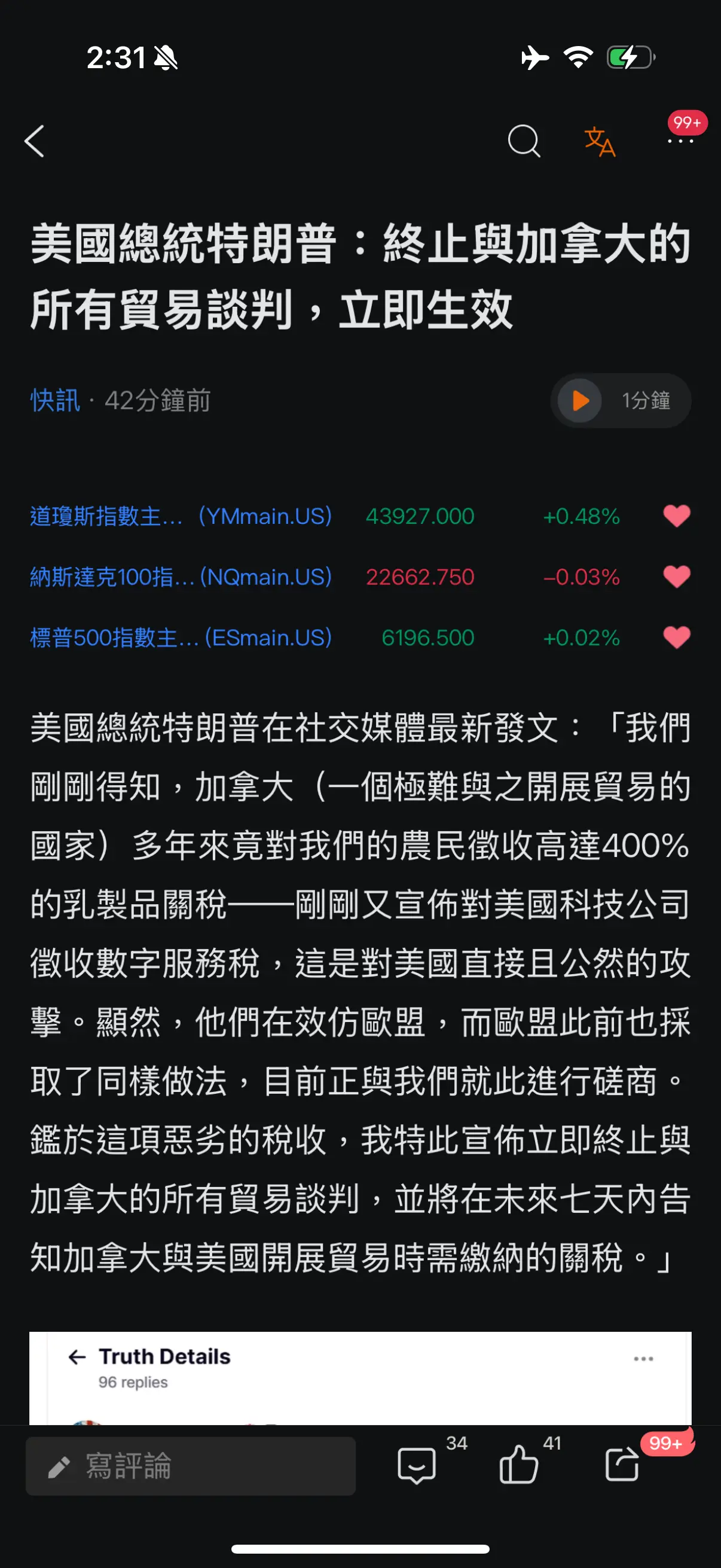This screenshot has width=721, height=1568.
Task: Toggle favorite heart for YMmain.US
Action: pyautogui.click(x=677, y=516)
